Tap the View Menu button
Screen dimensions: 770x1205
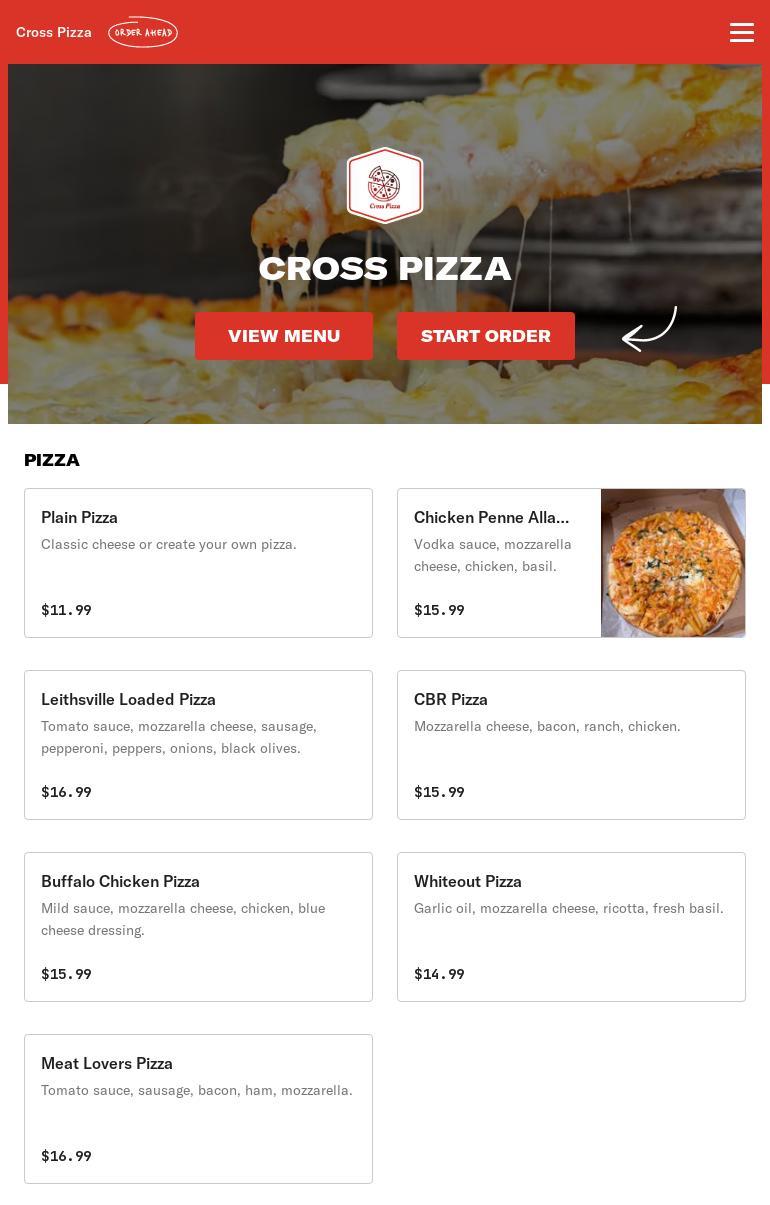tap(284, 336)
